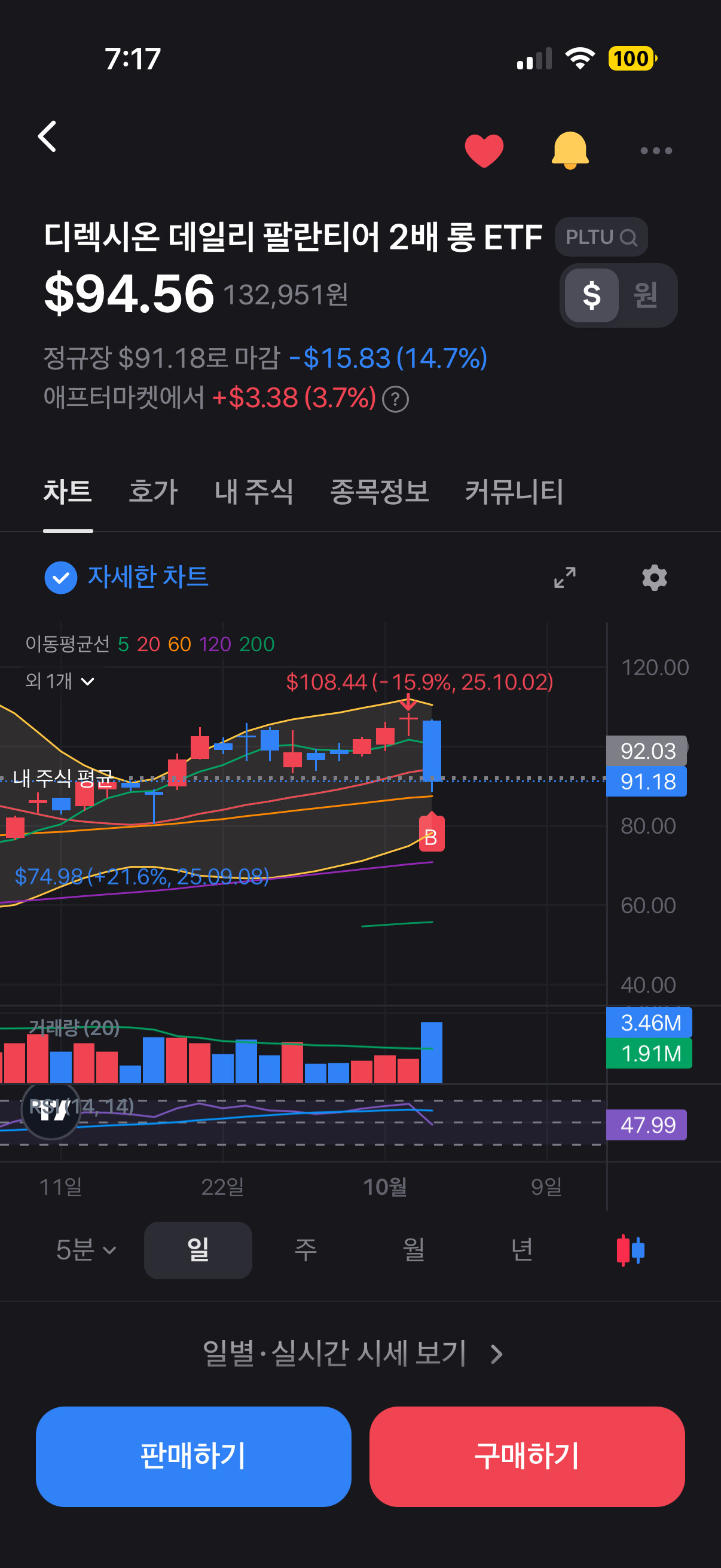Open the info icon next to after-market change

396,399
